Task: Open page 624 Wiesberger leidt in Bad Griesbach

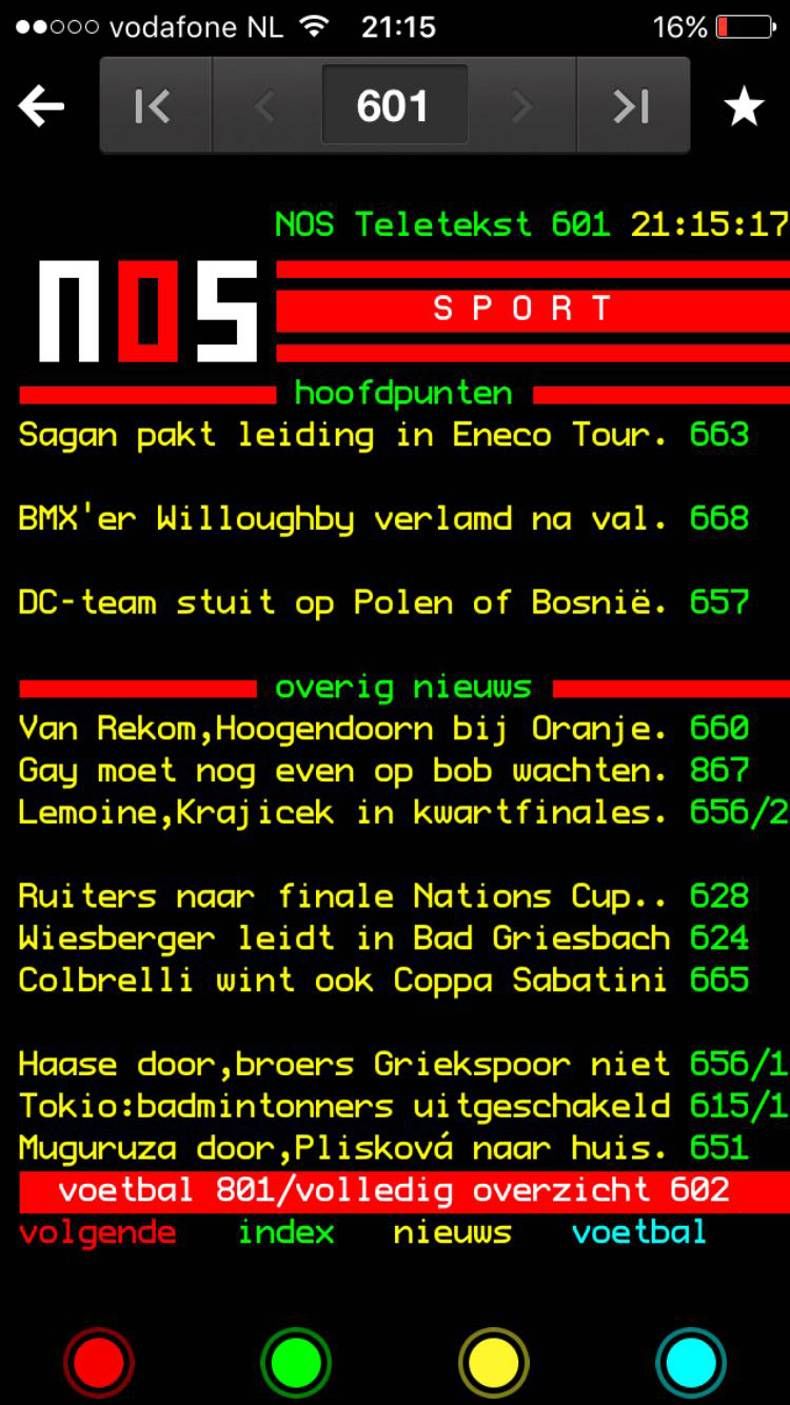Action: click(719, 938)
